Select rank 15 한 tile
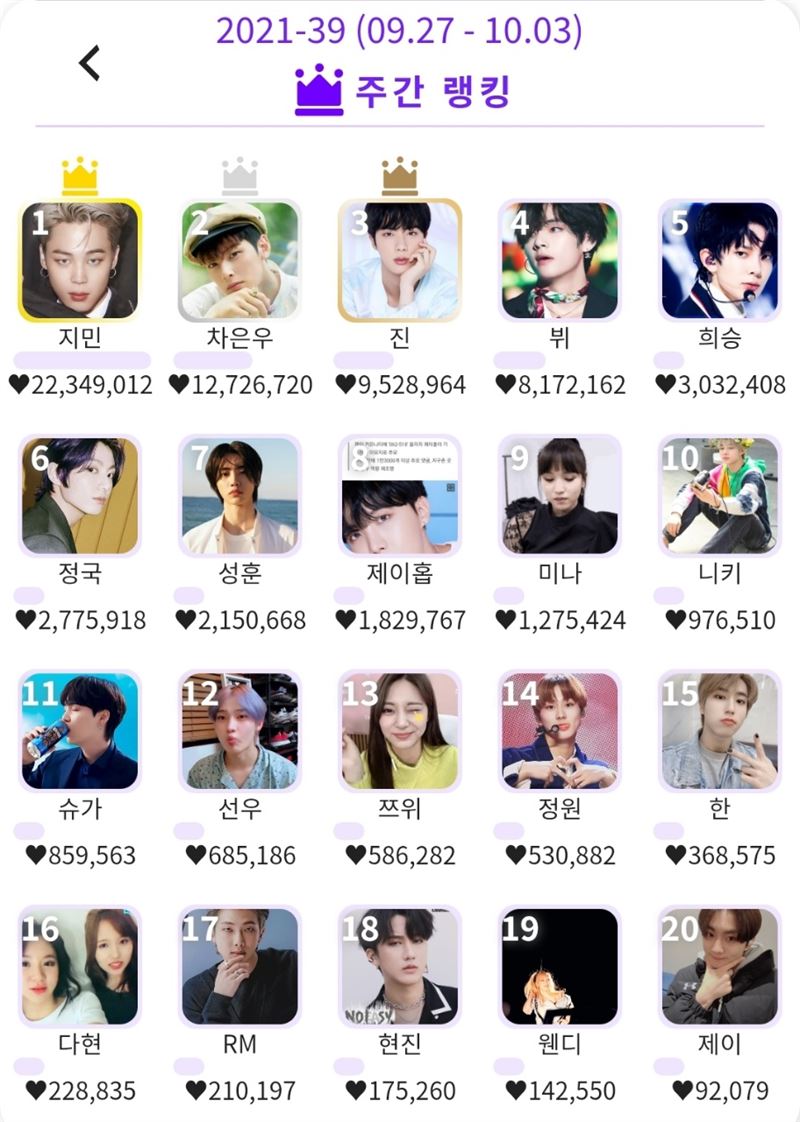The width and height of the screenshot is (800, 1122). (720, 731)
